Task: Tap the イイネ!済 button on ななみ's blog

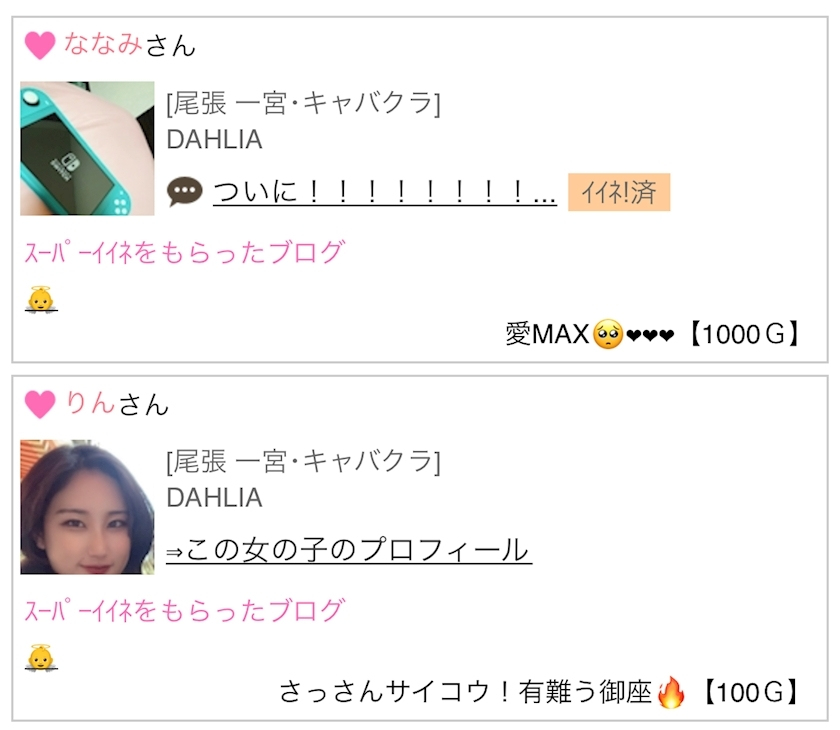Action: pos(618,193)
